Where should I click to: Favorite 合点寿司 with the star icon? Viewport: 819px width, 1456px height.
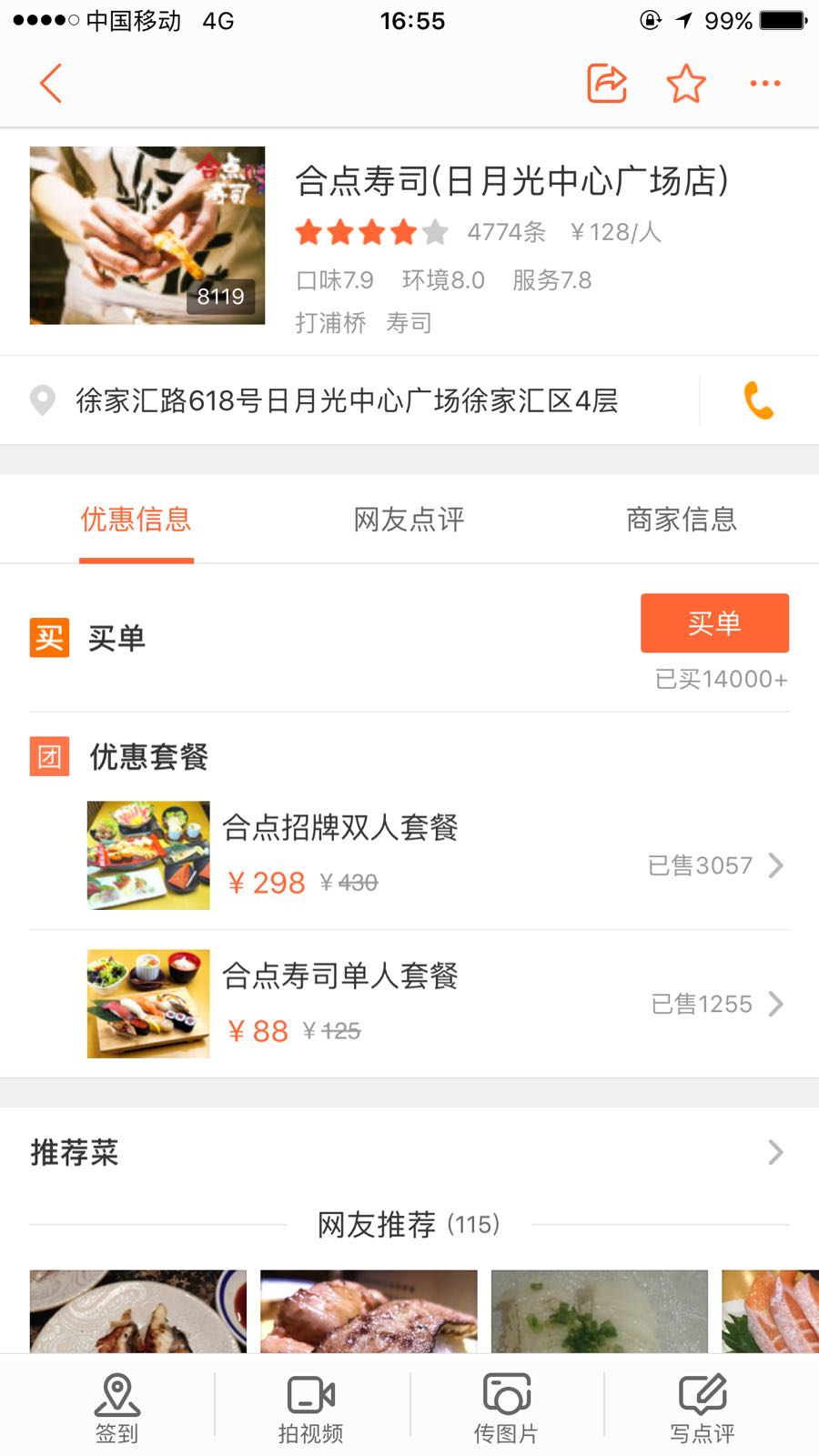[686, 84]
